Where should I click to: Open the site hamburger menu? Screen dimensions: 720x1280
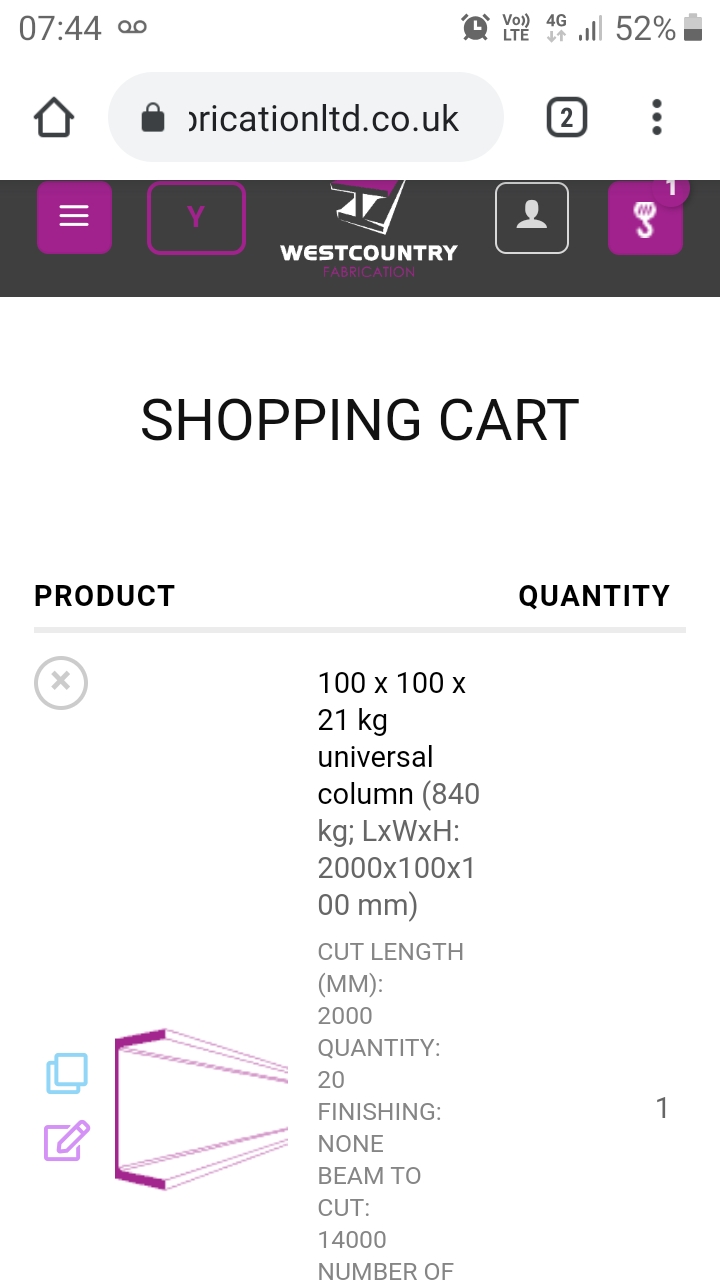click(x=74, y=217)
